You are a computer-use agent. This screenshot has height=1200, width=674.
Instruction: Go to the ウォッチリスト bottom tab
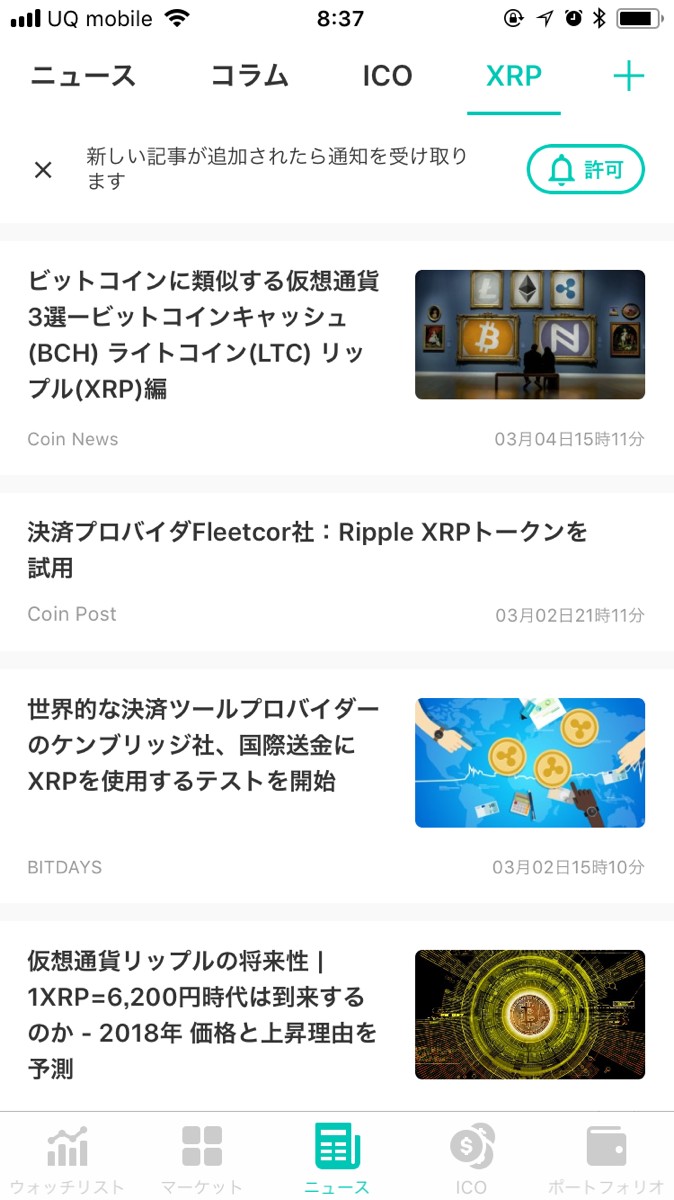(x=67, y=1158)
